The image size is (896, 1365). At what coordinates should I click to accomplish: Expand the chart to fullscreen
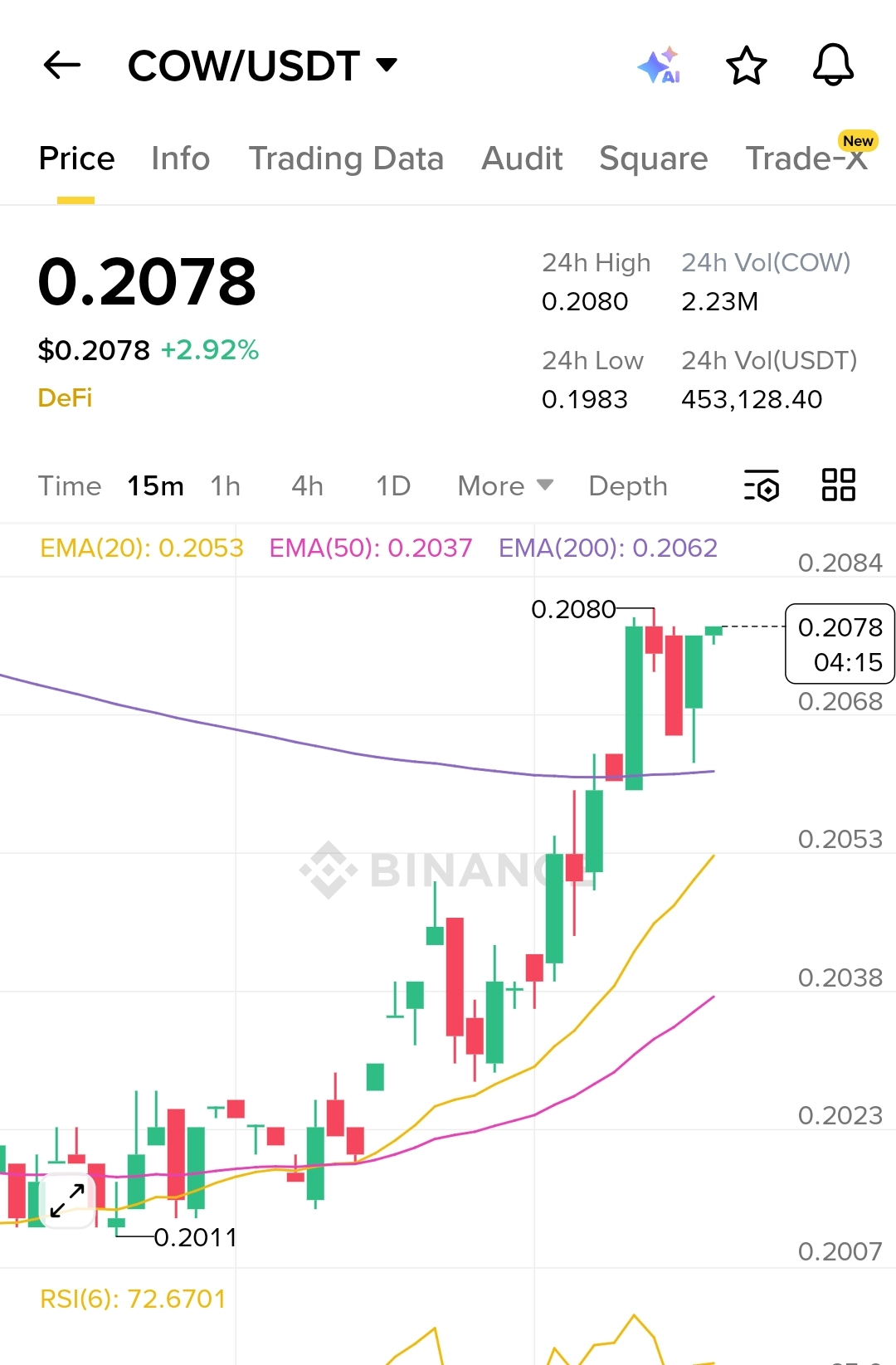(x=67, y=1200)
